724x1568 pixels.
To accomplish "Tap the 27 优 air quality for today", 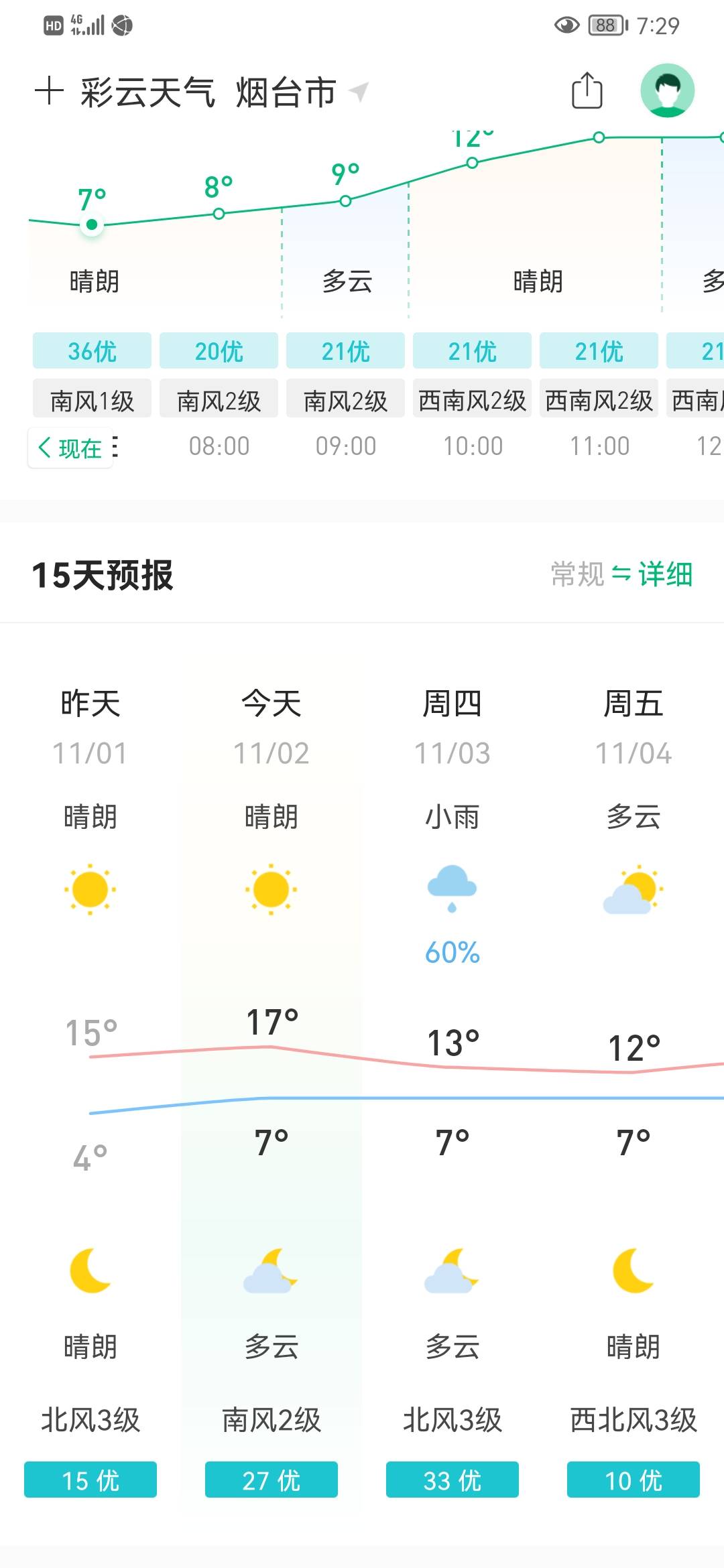I will (x=271, y=1480).
